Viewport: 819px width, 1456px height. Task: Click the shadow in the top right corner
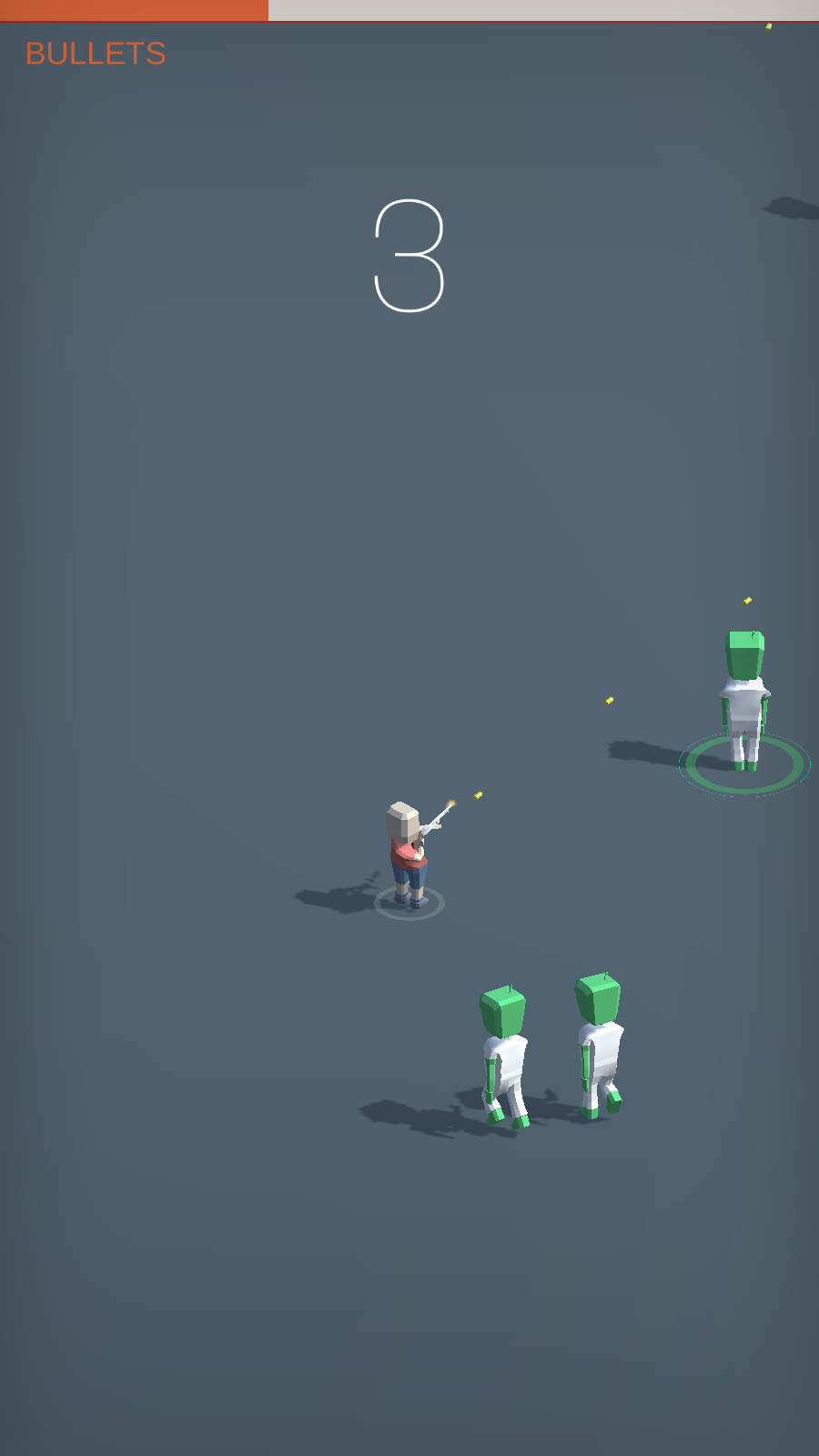(790, 207)
